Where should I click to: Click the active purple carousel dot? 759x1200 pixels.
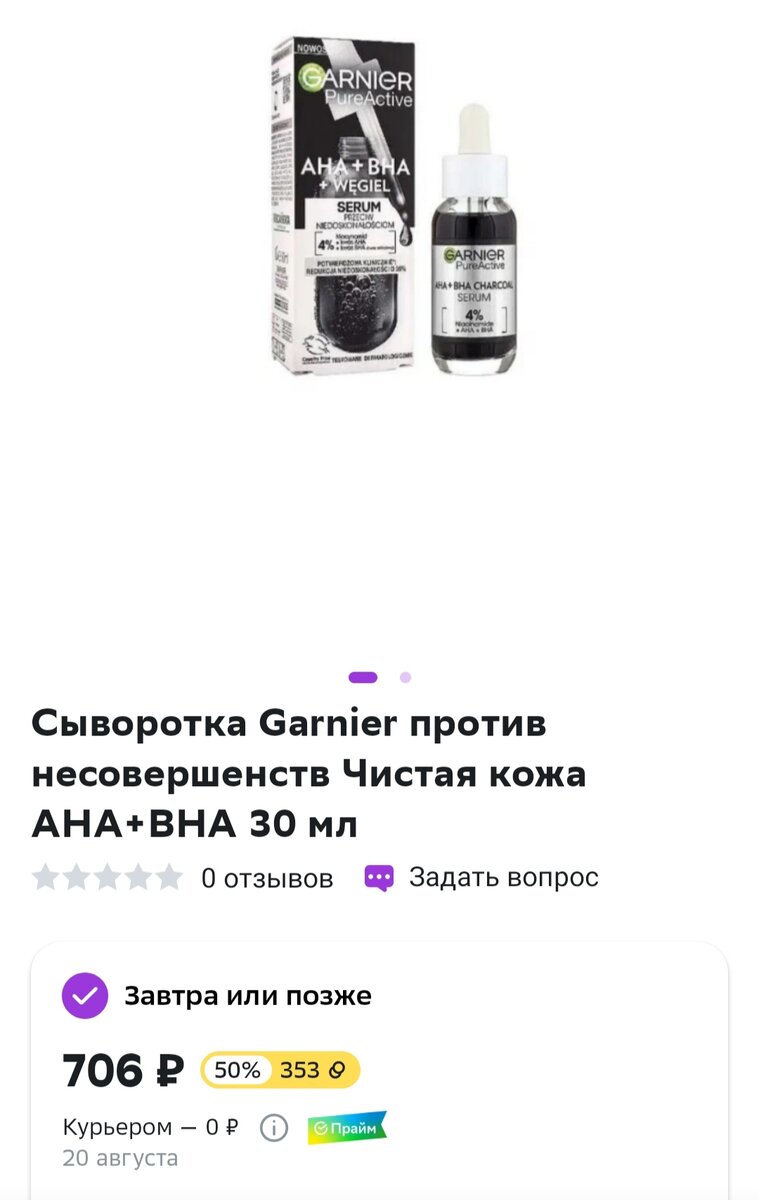[362, 678]
